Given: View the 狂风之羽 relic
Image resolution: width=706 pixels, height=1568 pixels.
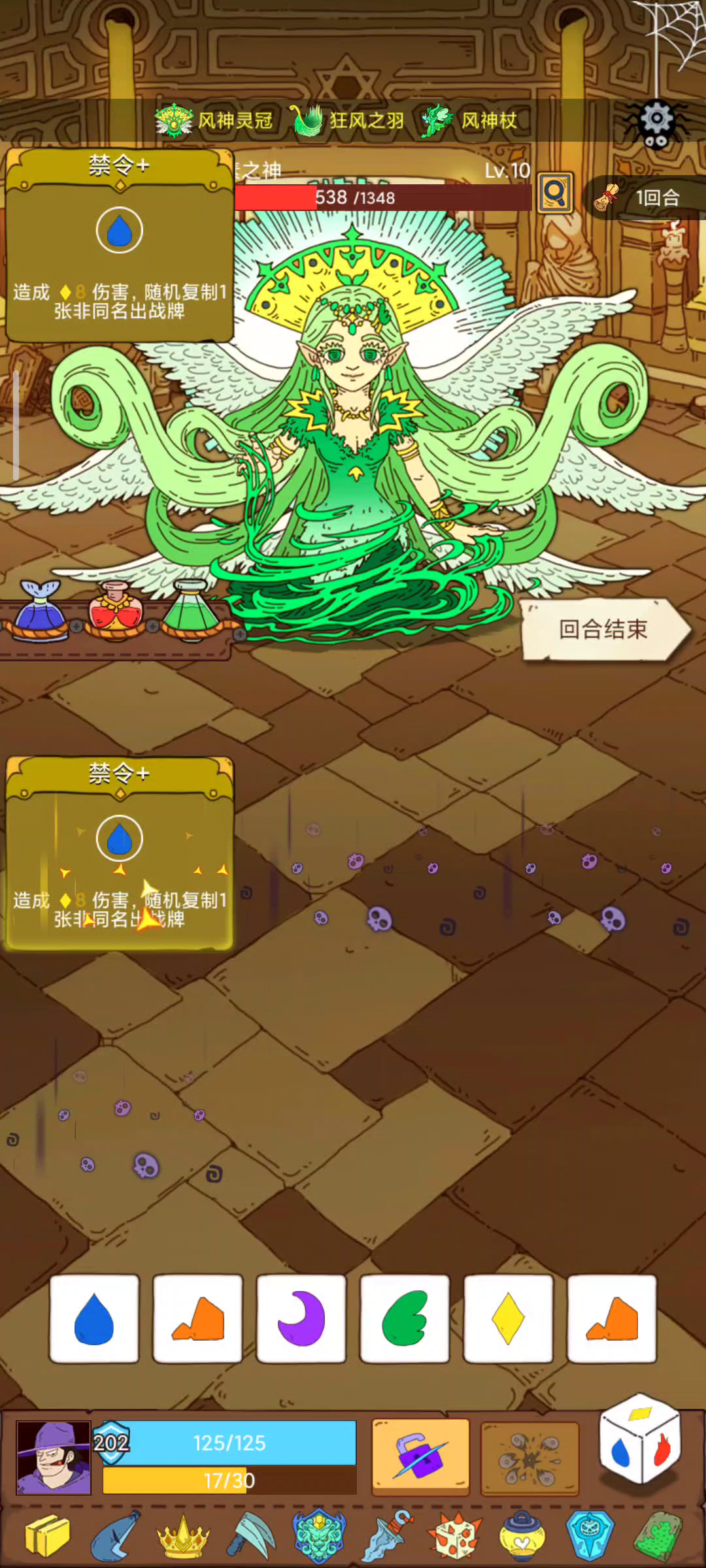Looking at the screenshot, I should (347, 120).
